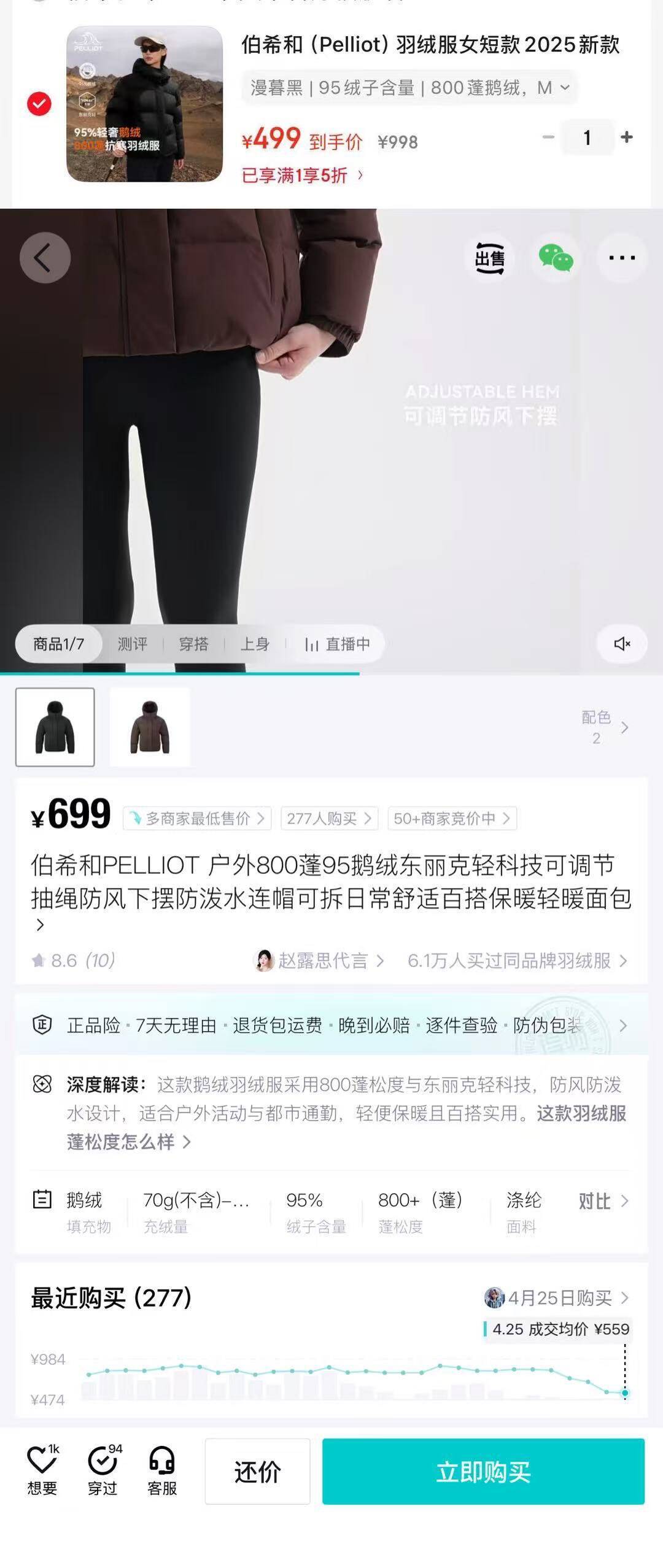Screen dimensions: 663x1568
Task: Contact 客服 customer service
Action: click(x=162, y=1471)
